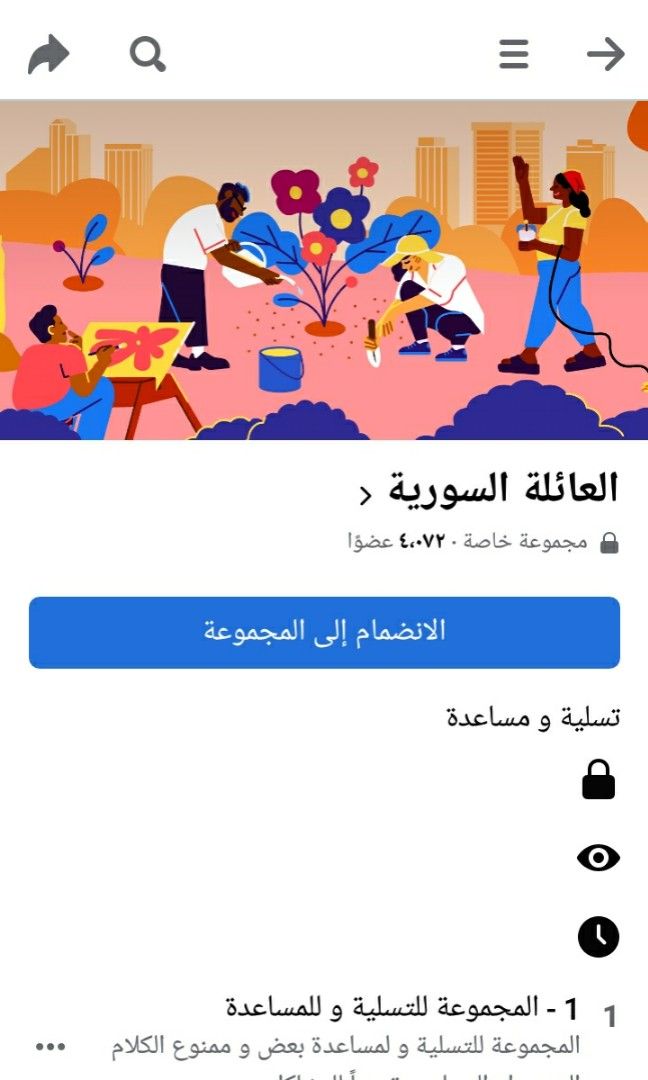Open the hamburger menu
Image resolution: width=648 pixels, height=1080 pixels.
point(513,54)
